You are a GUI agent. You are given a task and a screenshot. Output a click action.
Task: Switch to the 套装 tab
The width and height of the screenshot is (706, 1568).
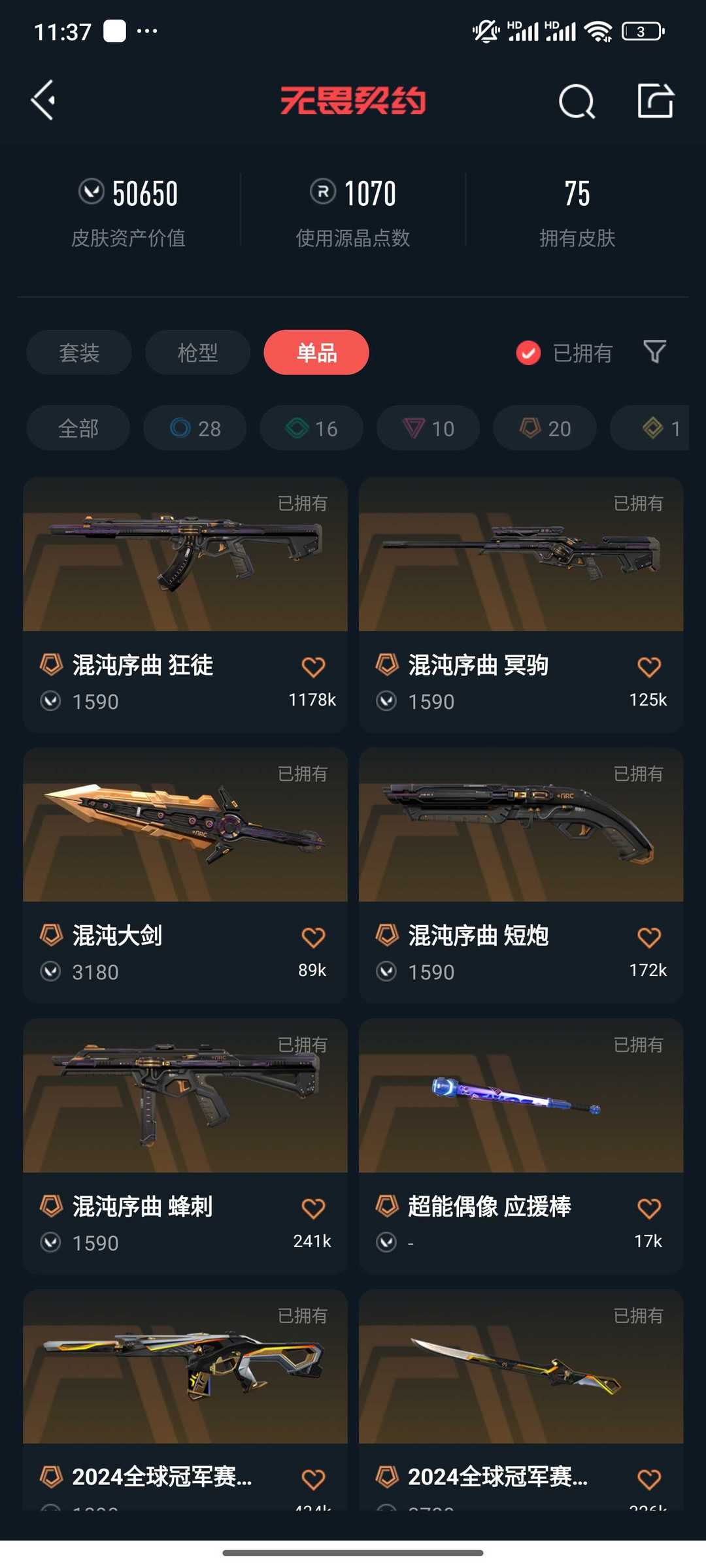(79, 352)
